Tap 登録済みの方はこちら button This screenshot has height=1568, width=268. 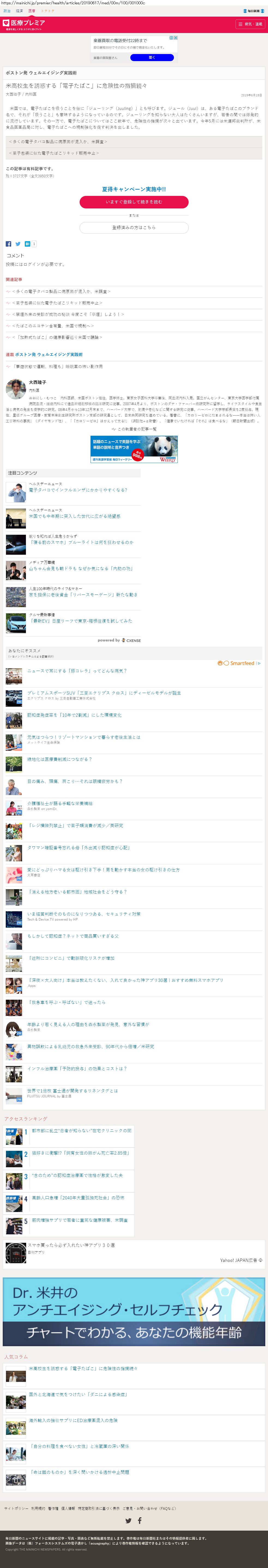(134, 228)
